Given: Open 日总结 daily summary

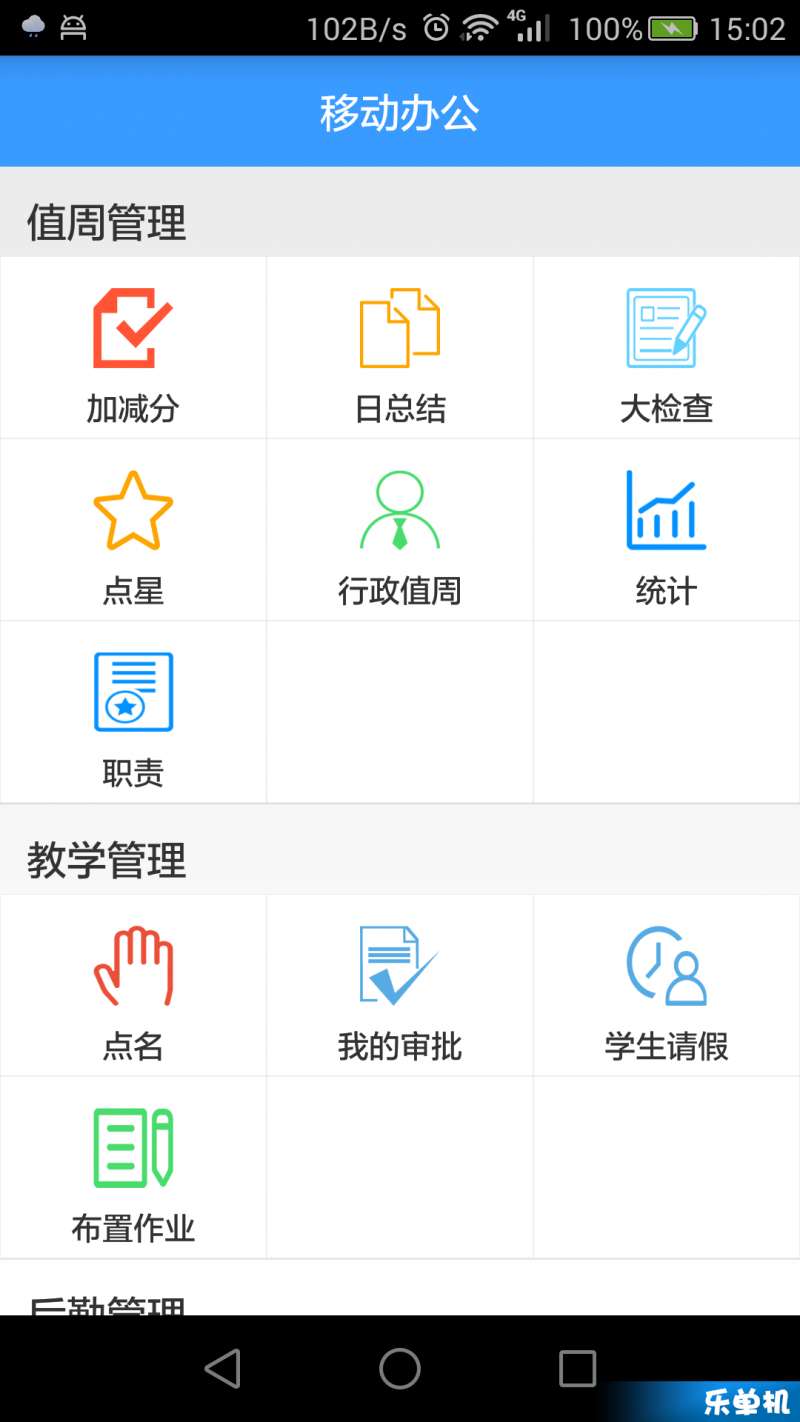Looking at the screenshot, I should click(x=400, y=348).
